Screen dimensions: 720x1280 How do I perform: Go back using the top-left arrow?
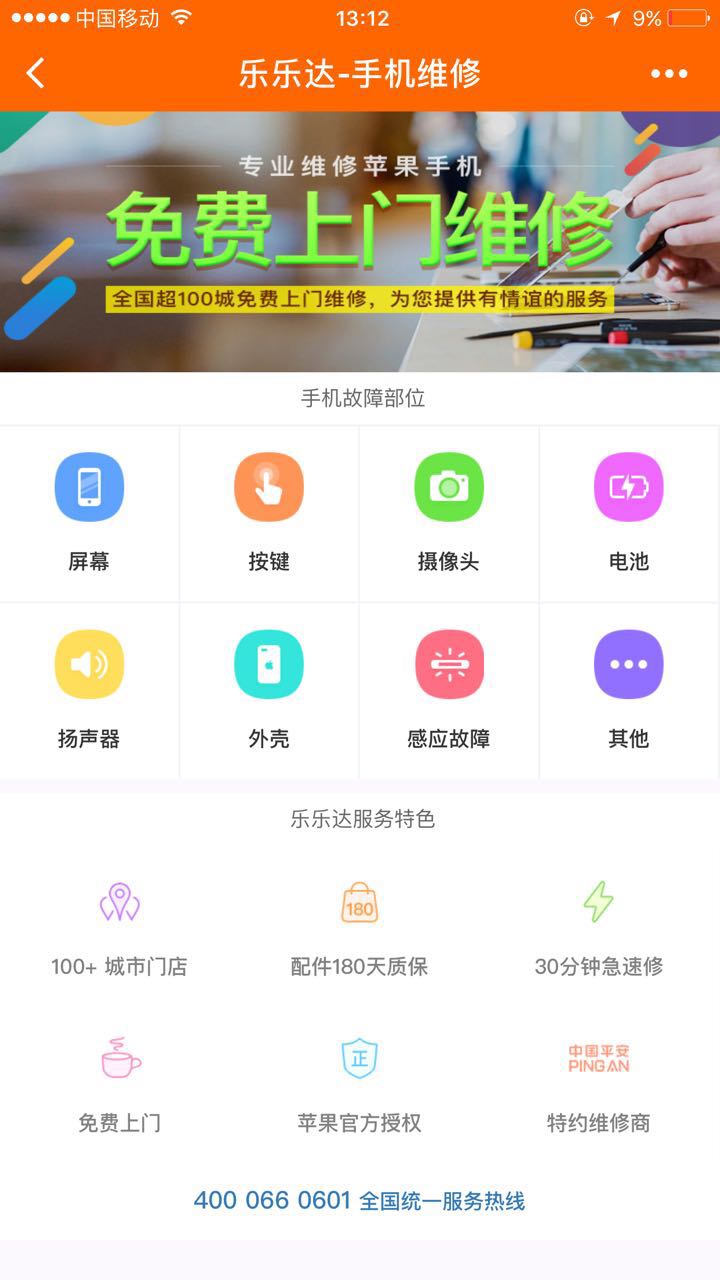[x=36, y=73]
